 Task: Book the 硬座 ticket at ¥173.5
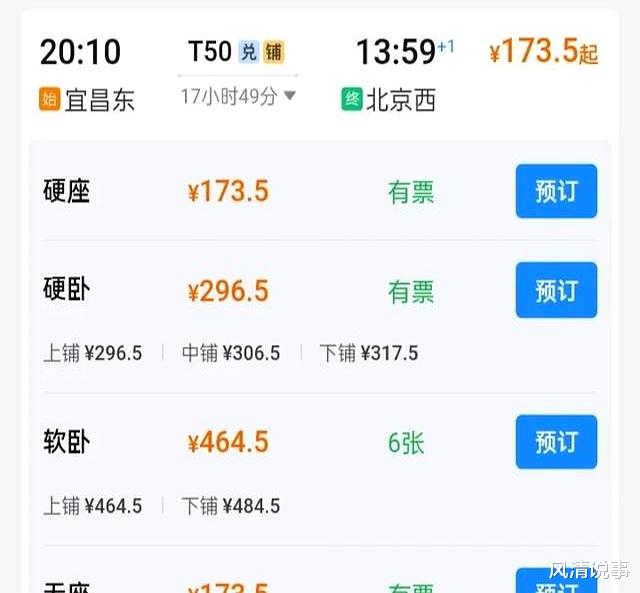(x=556, y=191)
